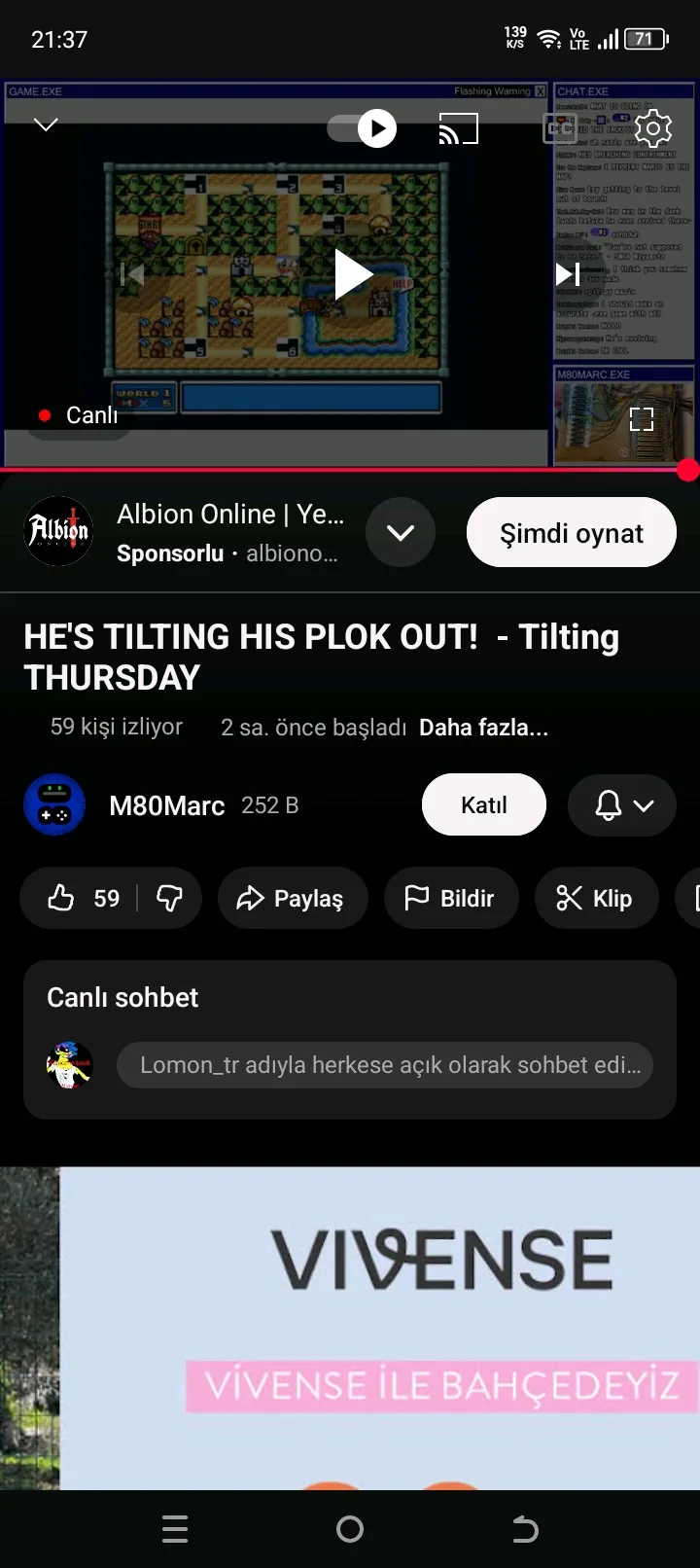
Task: Open the M80Marc channel page
Action: click(165, 805)
